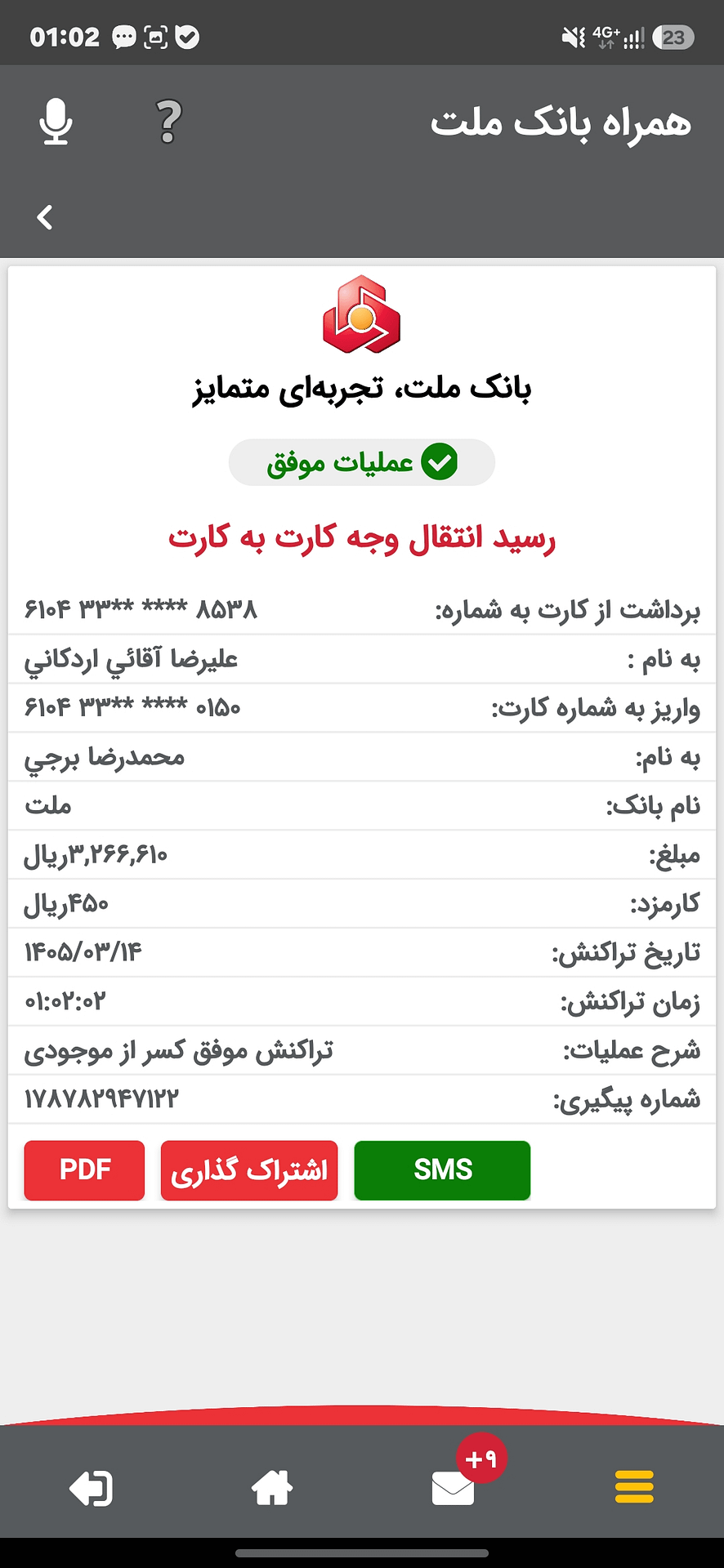
Task: Open the yellow hamburger menu
Action: 634,1486
